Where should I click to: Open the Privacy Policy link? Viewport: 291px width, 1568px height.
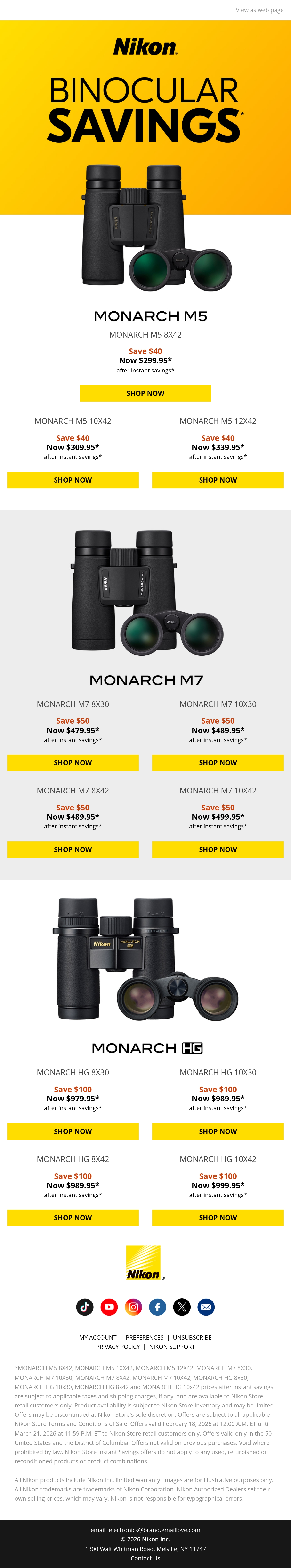click(118, 1346)
